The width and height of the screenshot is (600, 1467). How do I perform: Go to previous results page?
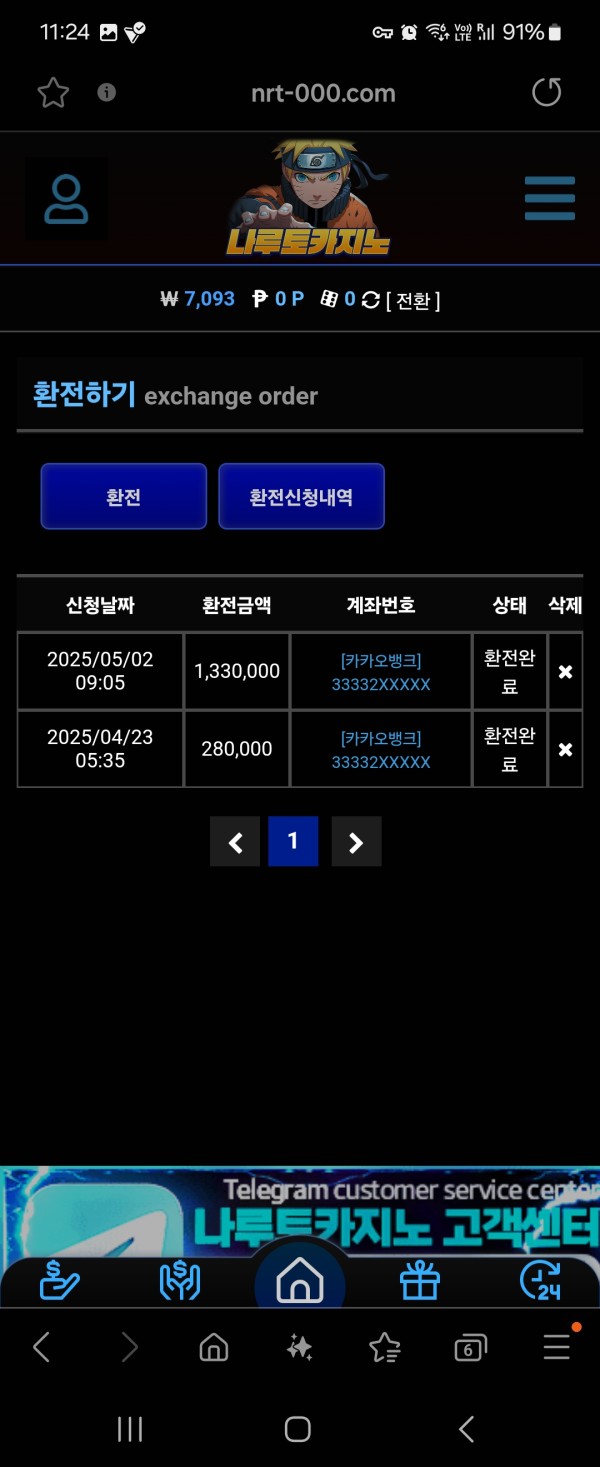point(235,842)
